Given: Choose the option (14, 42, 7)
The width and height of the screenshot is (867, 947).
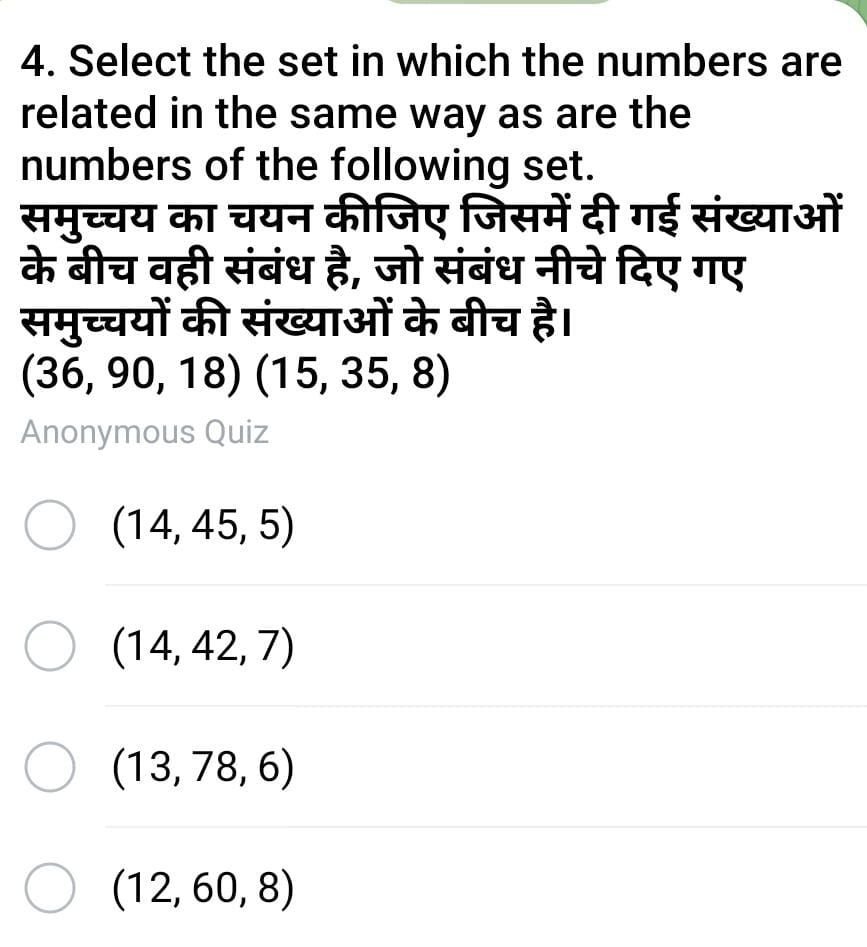Looking at the screenshot, I should [x=49, y=647].
